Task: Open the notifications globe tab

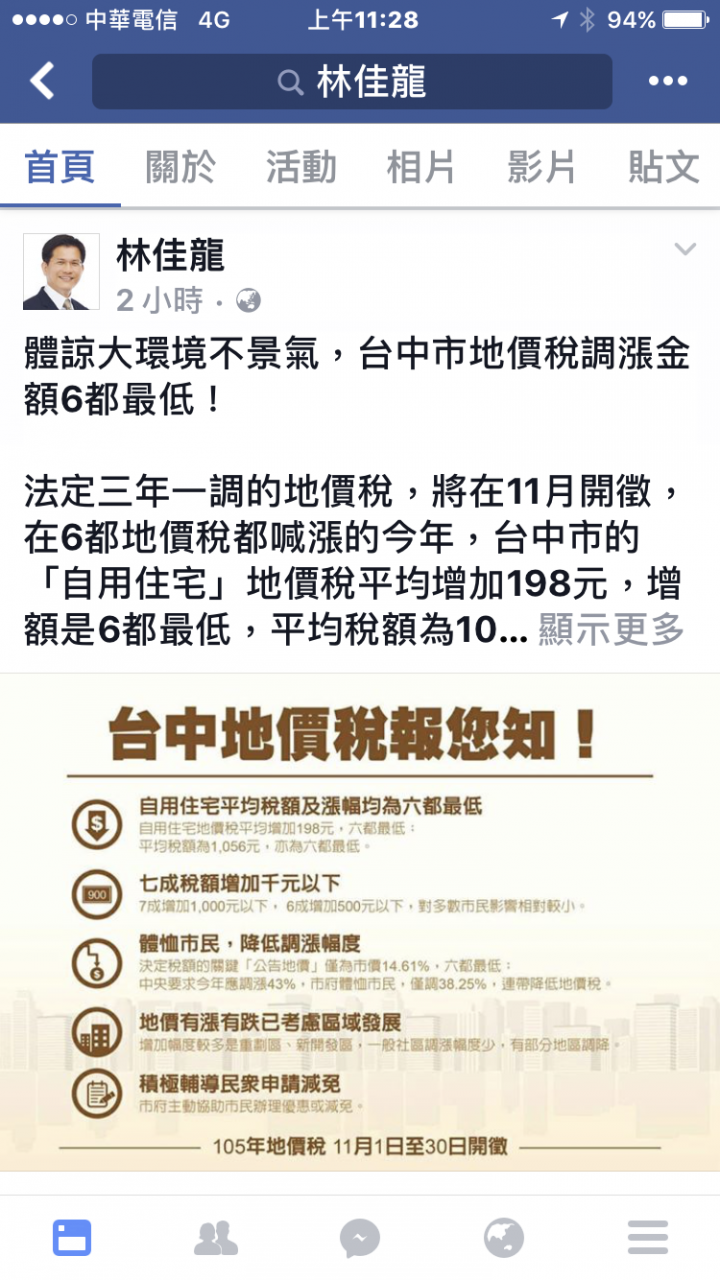Action: pos(504,1238)
